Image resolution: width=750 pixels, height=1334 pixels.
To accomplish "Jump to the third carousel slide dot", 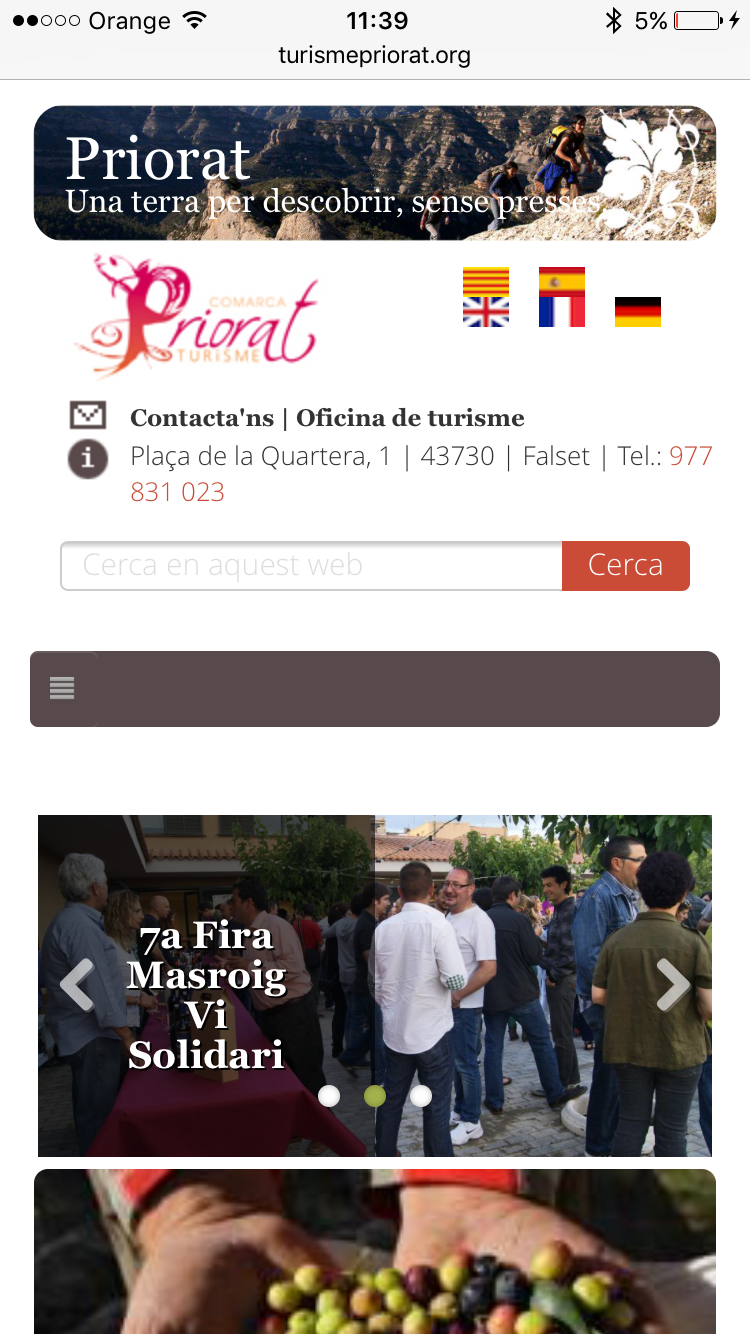I will click(421, 1096).
